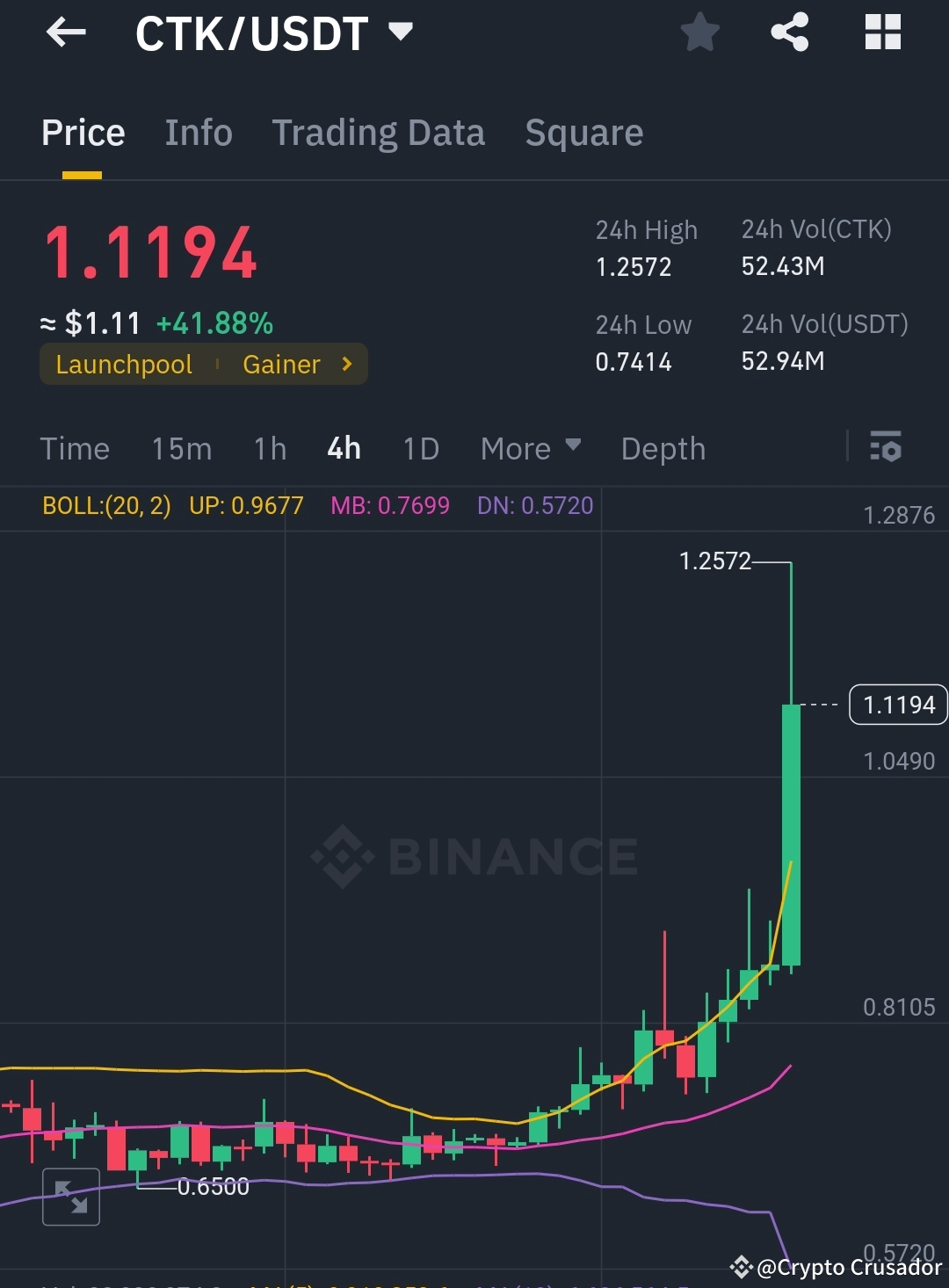
Task: Tap the 1.1194 current price marker
Action: (897, 704)
